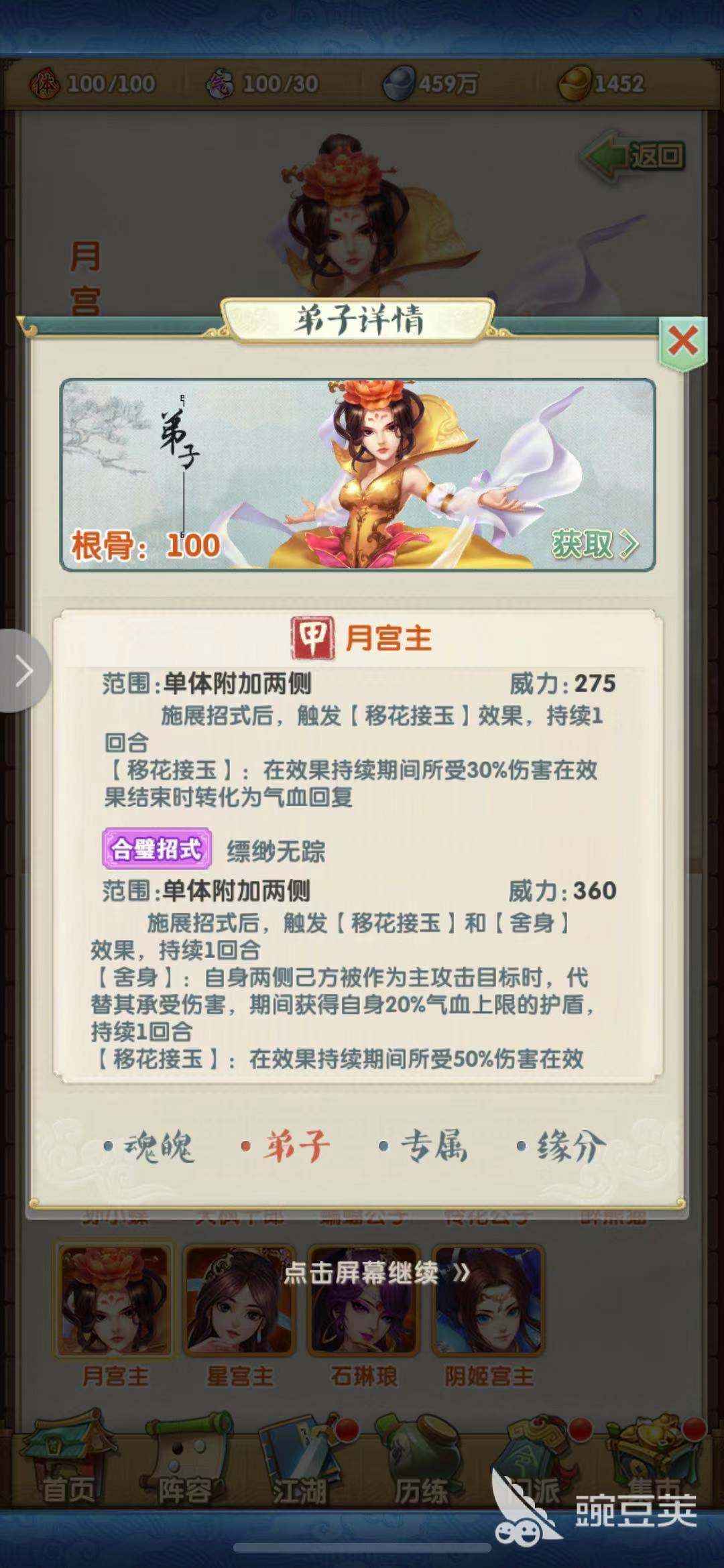
Task: Select the 星宫主 portrait
Action: pyautogui.click(x=239, y=1301)
